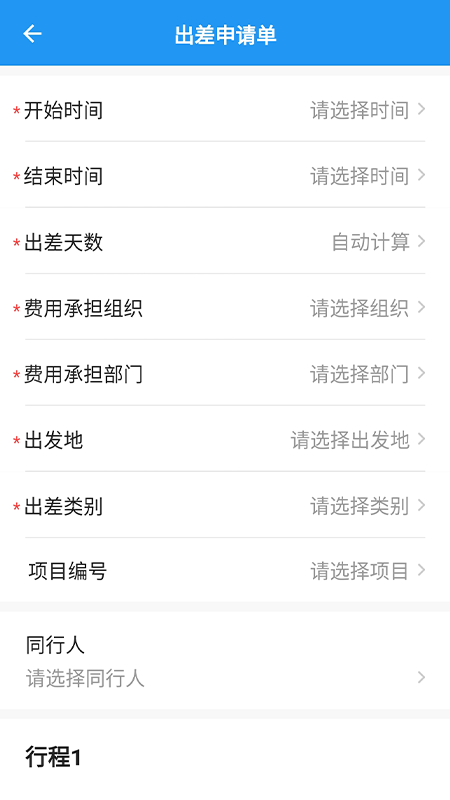Image resolution: width=450 pixels, height=800 pixels.
Task: Pick the 费用承担部门 department
Action: click(225, 373)
